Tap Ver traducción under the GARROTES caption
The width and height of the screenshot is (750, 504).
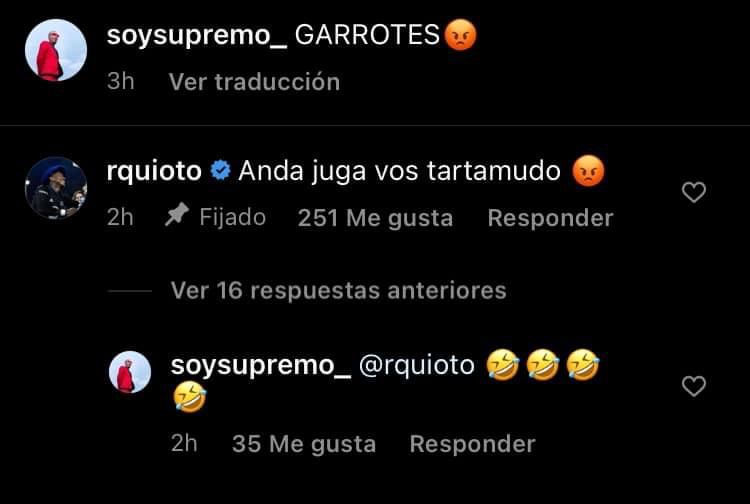point(254,81)
